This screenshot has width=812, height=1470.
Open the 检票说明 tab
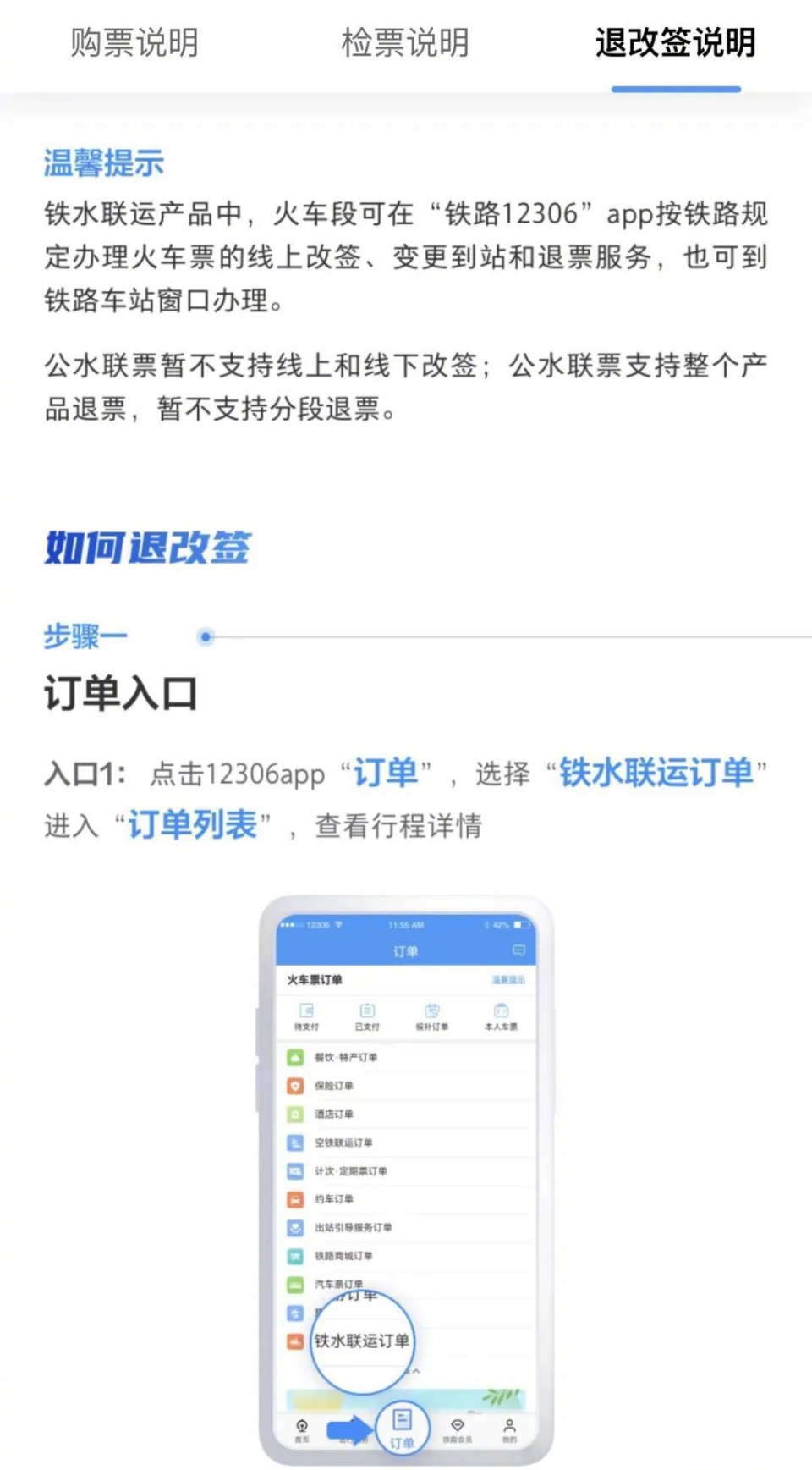pyautogui.click(x=405, y=42)
